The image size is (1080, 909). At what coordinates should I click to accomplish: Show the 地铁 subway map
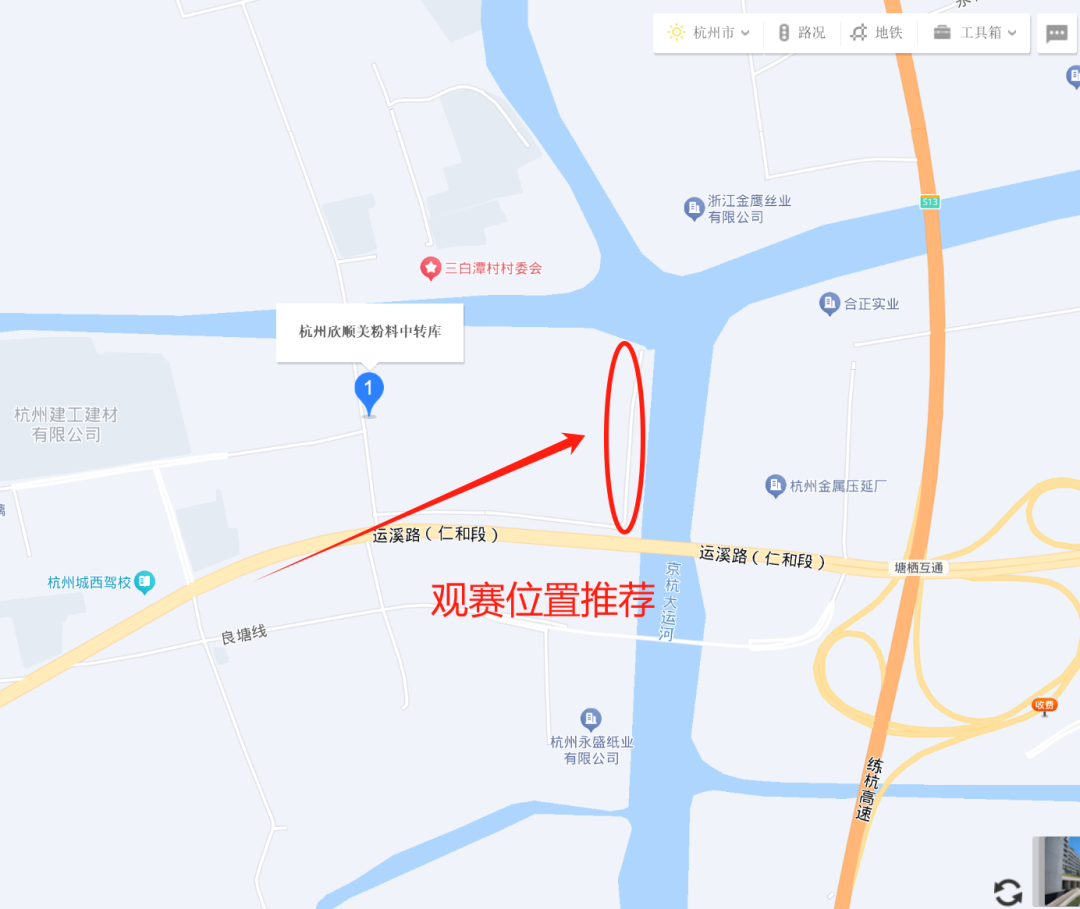(876, 33)
